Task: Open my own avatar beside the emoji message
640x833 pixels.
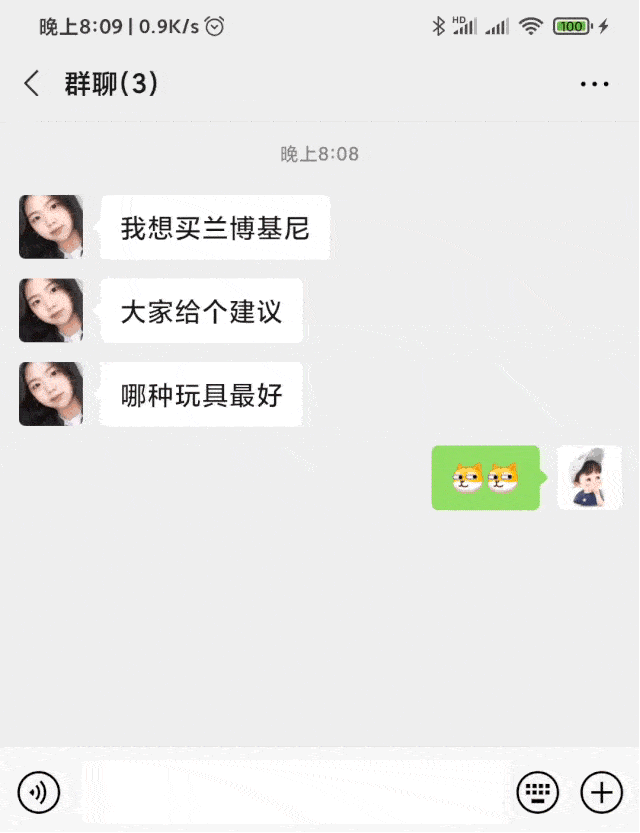Action: [x=589, y=478]
